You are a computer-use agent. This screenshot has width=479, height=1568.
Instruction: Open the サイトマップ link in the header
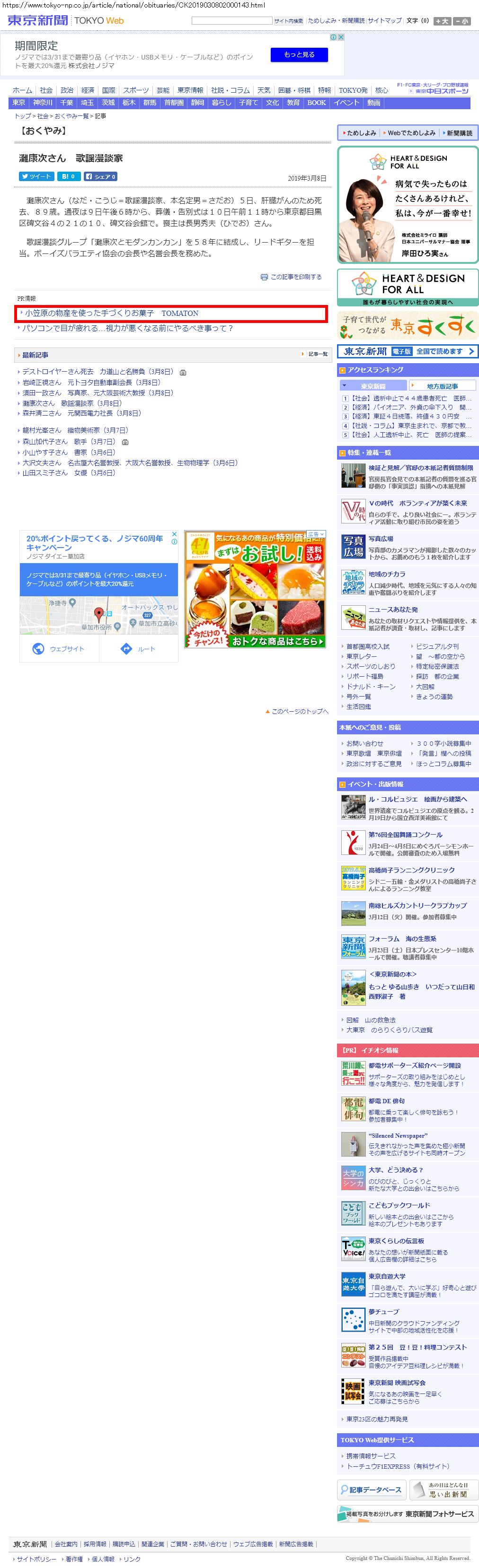(384, 21)
